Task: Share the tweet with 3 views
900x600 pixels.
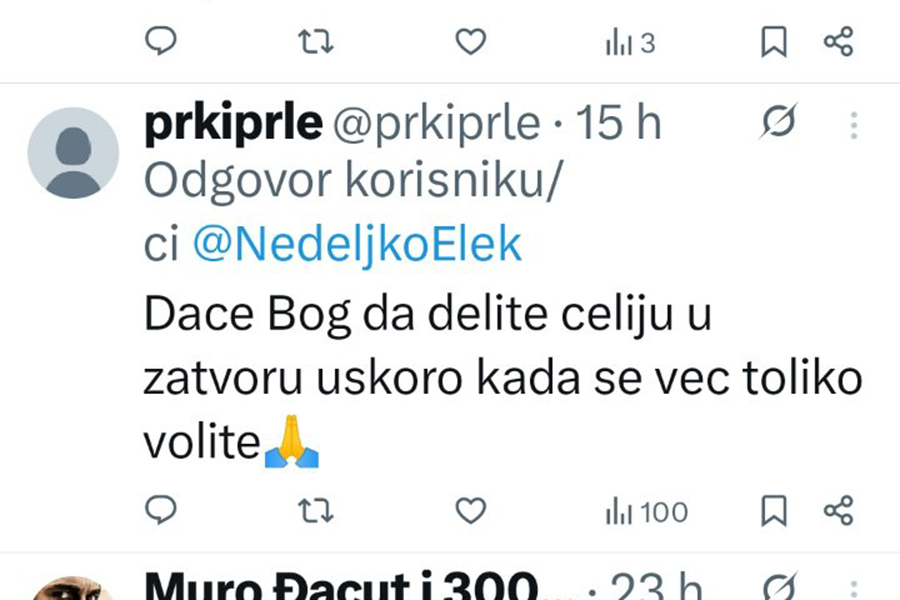Action: tap(838, 41)
